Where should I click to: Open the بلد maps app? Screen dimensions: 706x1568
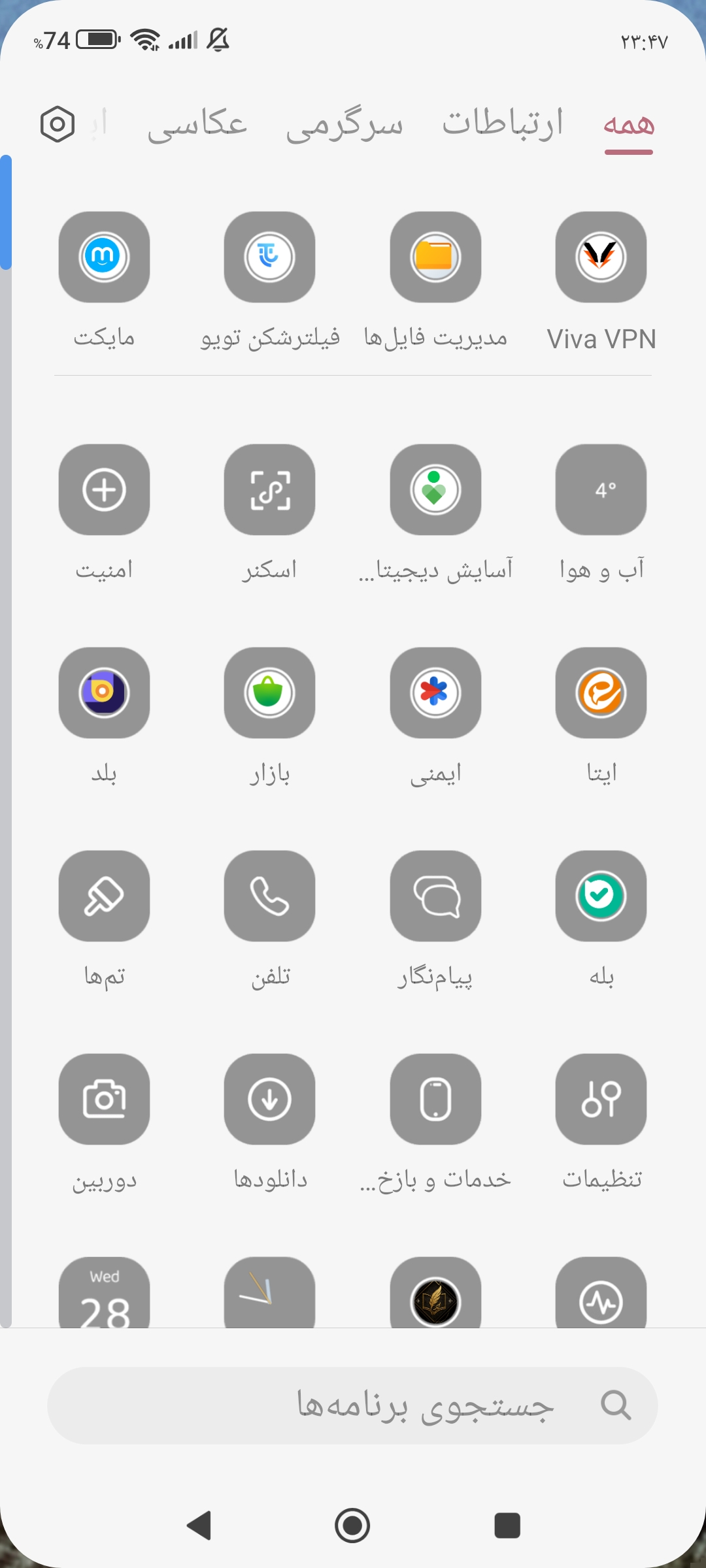pos(104,693)
